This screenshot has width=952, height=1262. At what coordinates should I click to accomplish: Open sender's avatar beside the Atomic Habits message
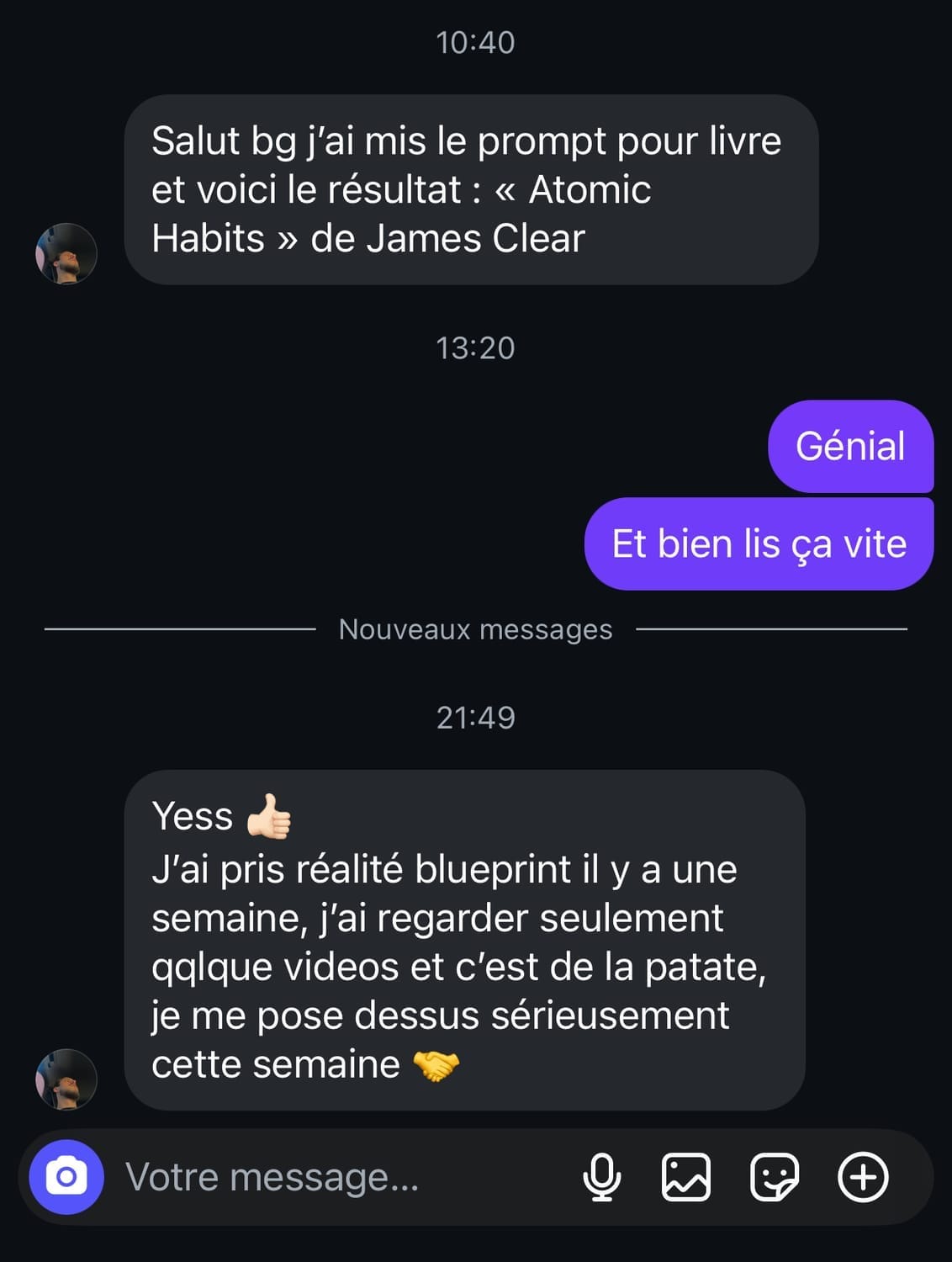coord(66,253)
